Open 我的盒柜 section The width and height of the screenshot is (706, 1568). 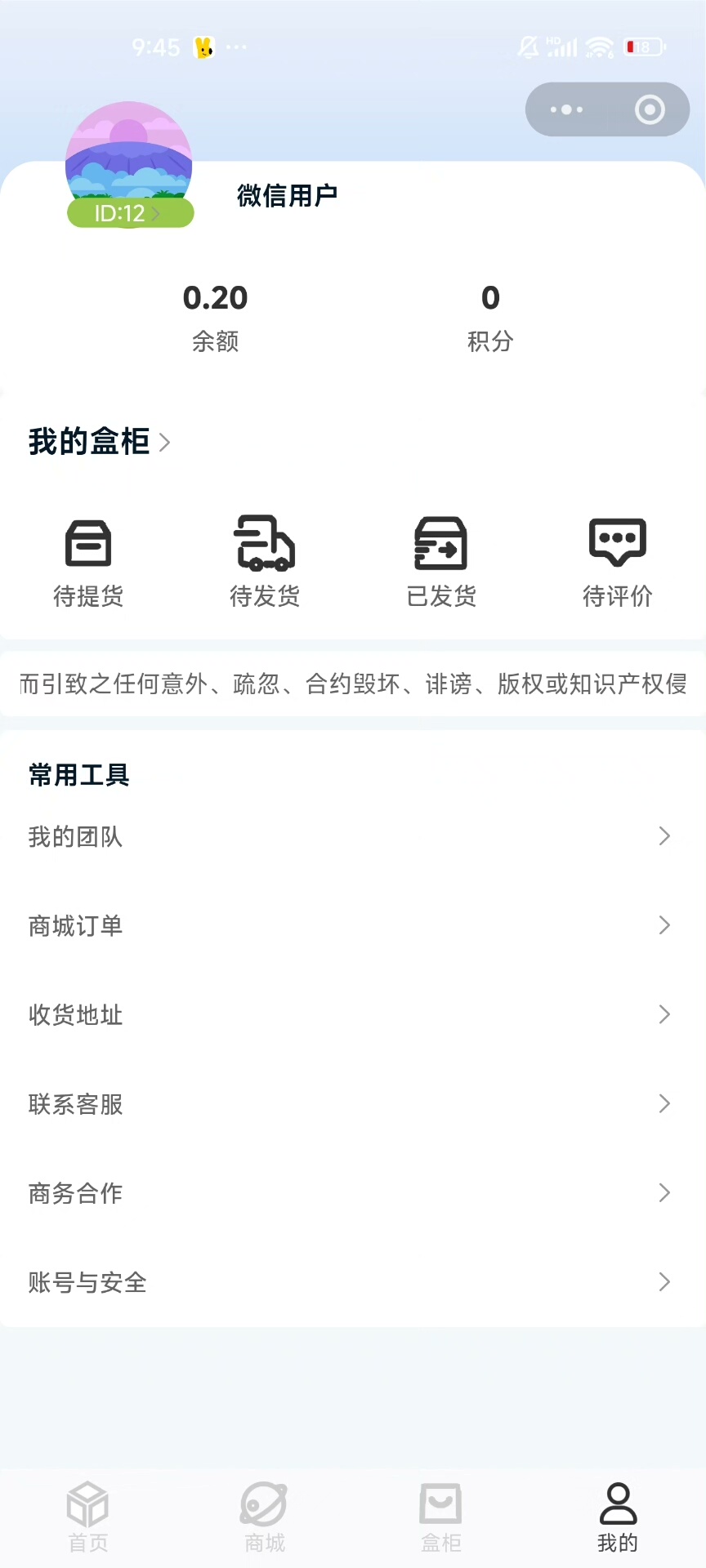99,442
